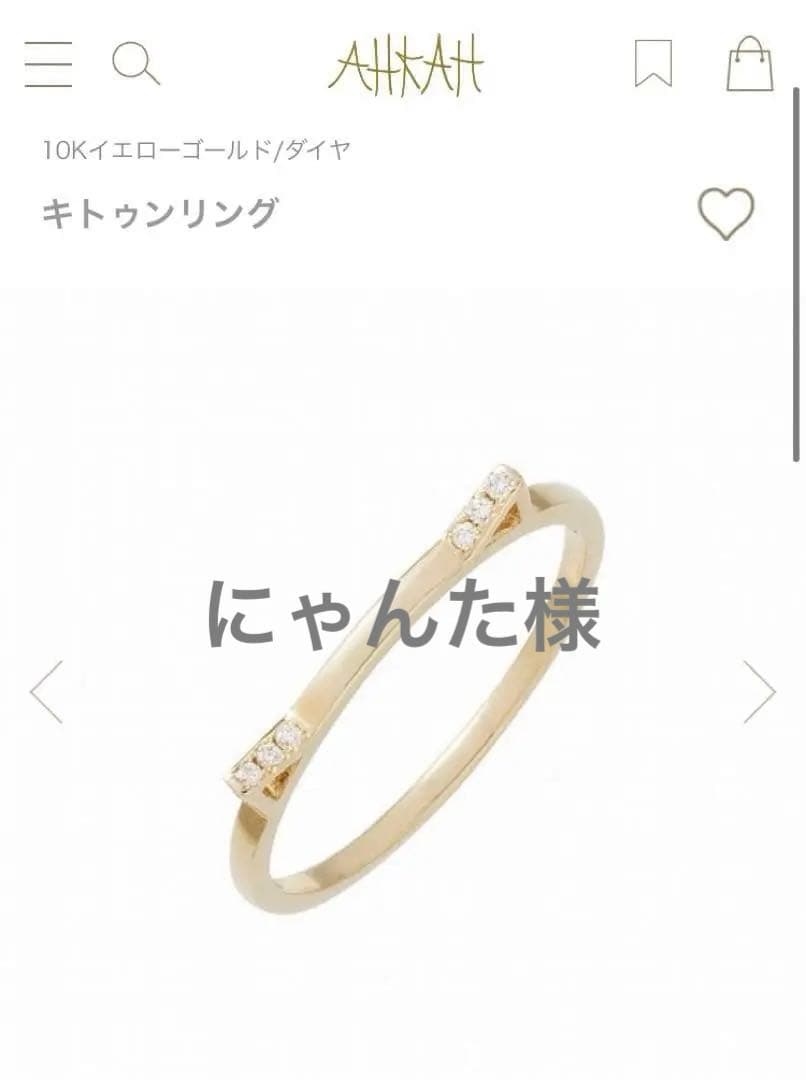Viewport: 806px width, 1080px height.
Task: Show the next product image
Action: pyautogui.click(x=759, y=692)
